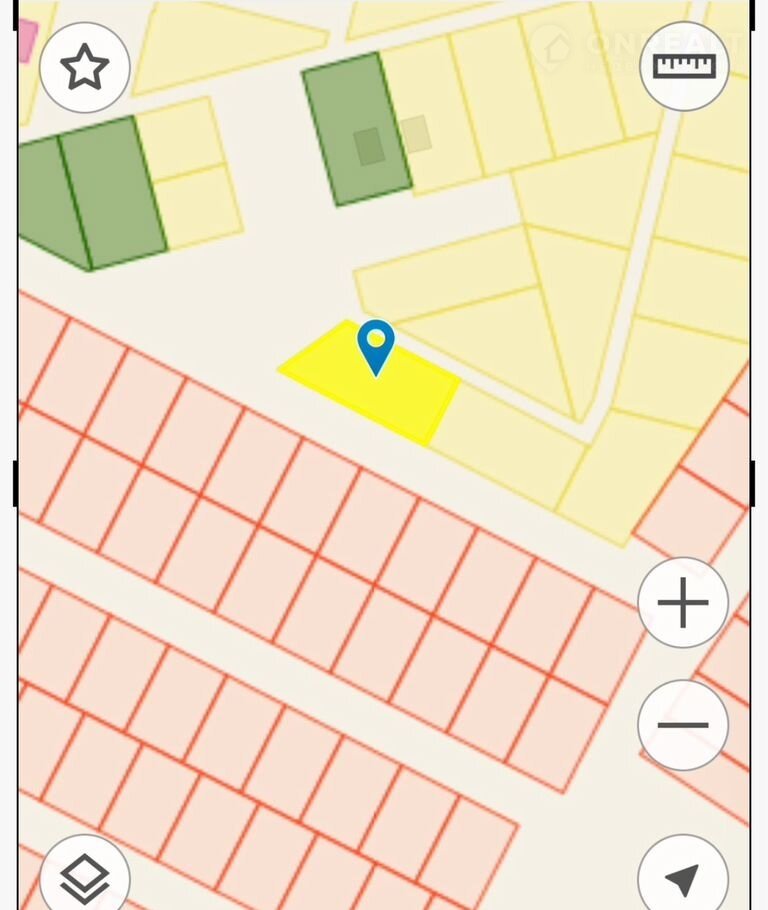The image size is (768, 910).
Task: Center map on my location arrow
Action: [683, 878]
